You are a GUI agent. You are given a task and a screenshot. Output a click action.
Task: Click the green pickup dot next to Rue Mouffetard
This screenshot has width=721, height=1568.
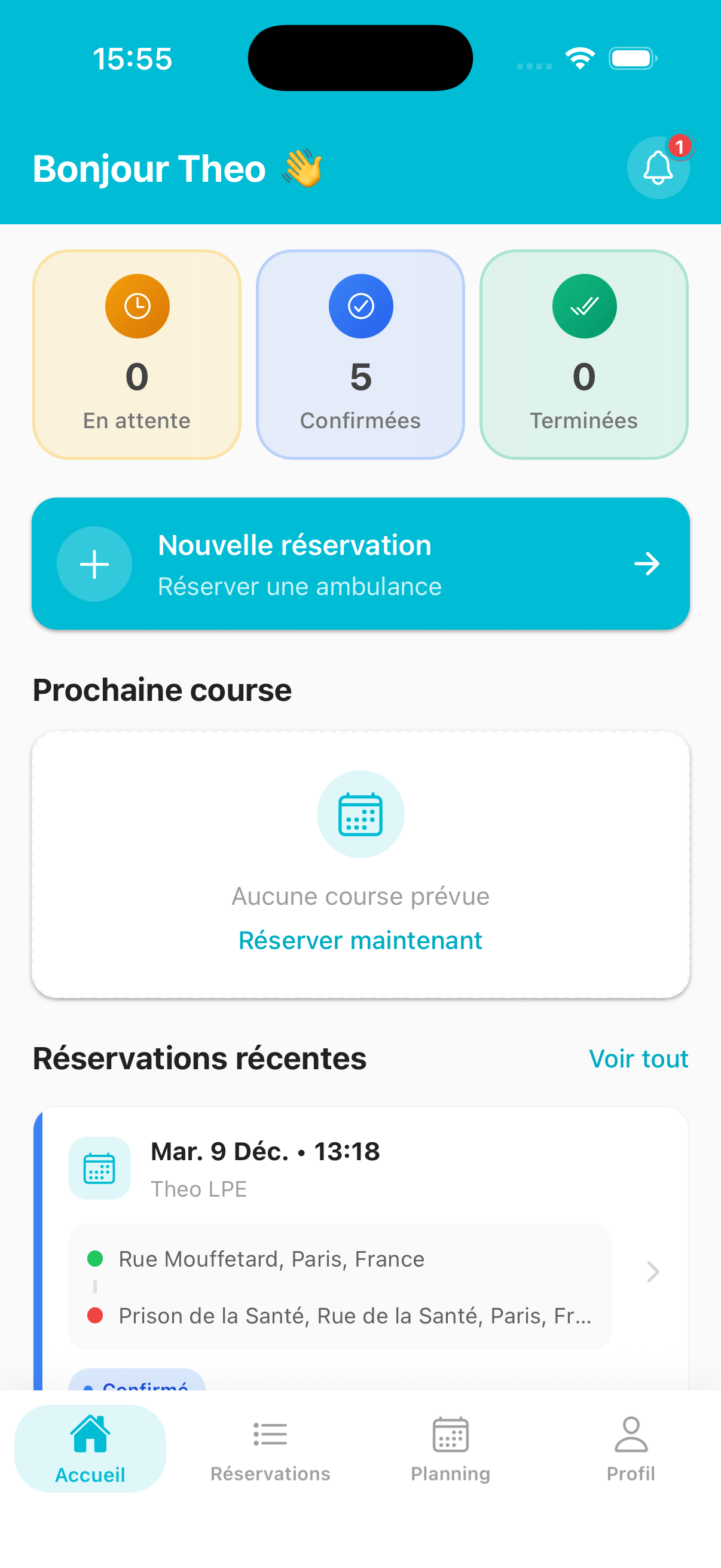tap(96, 1259)
